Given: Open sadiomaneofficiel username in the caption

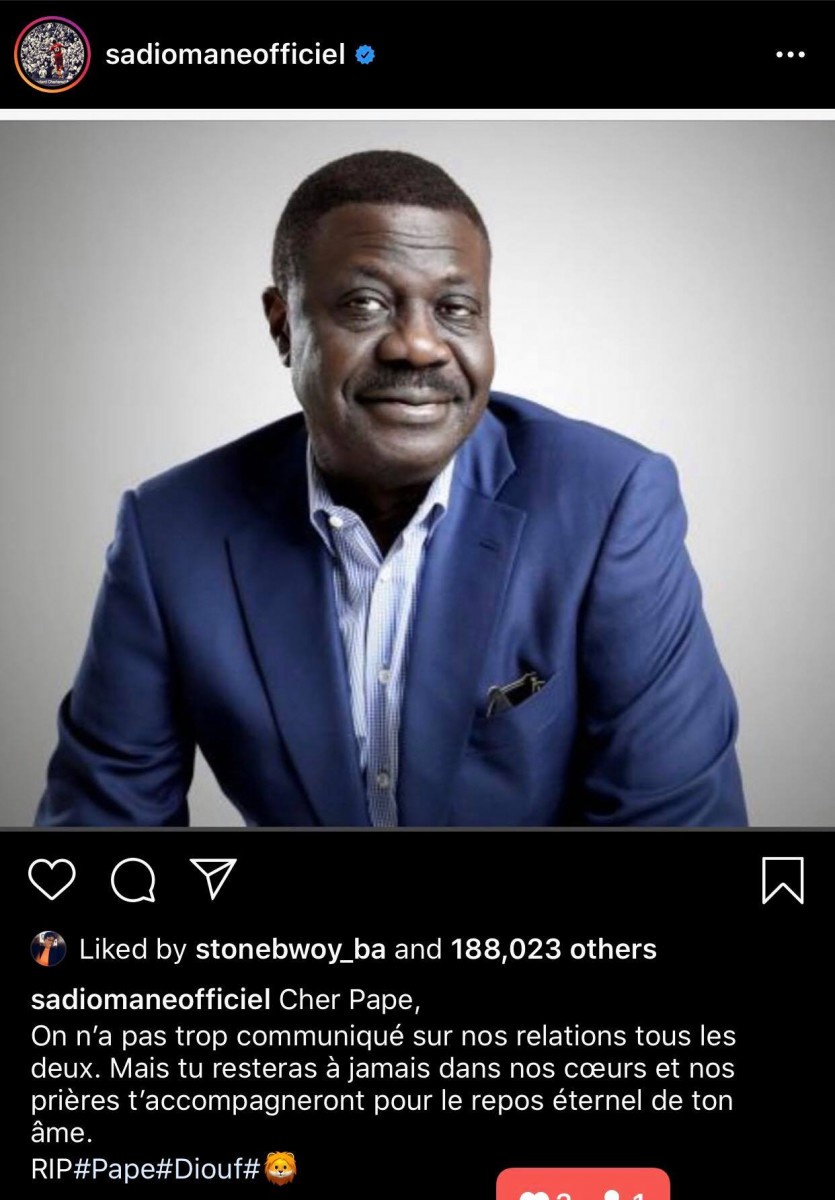Looking at the screenshot, I should 151,999.
